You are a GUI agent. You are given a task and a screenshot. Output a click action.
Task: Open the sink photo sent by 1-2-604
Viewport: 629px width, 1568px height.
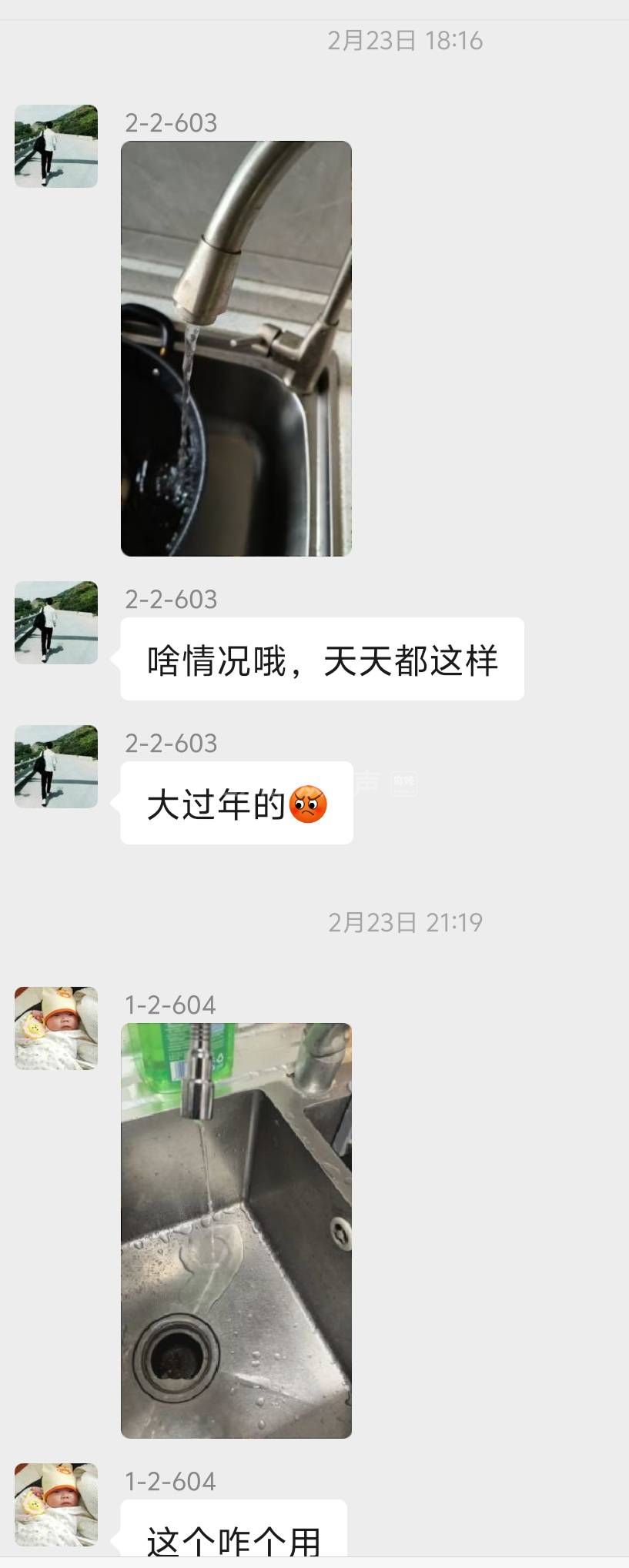click(x=236, y=1230)
